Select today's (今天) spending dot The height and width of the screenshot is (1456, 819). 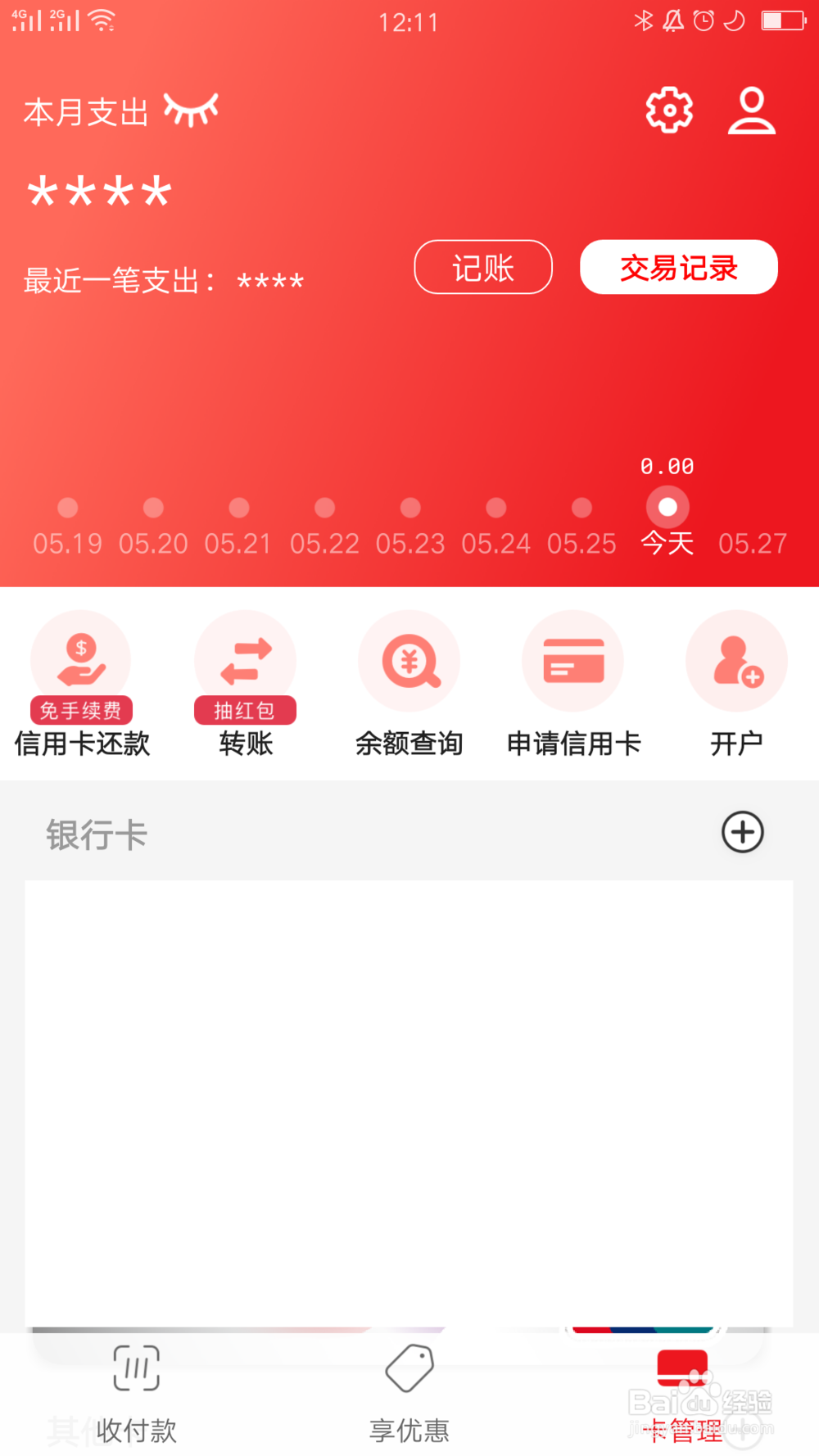(667, 506)
